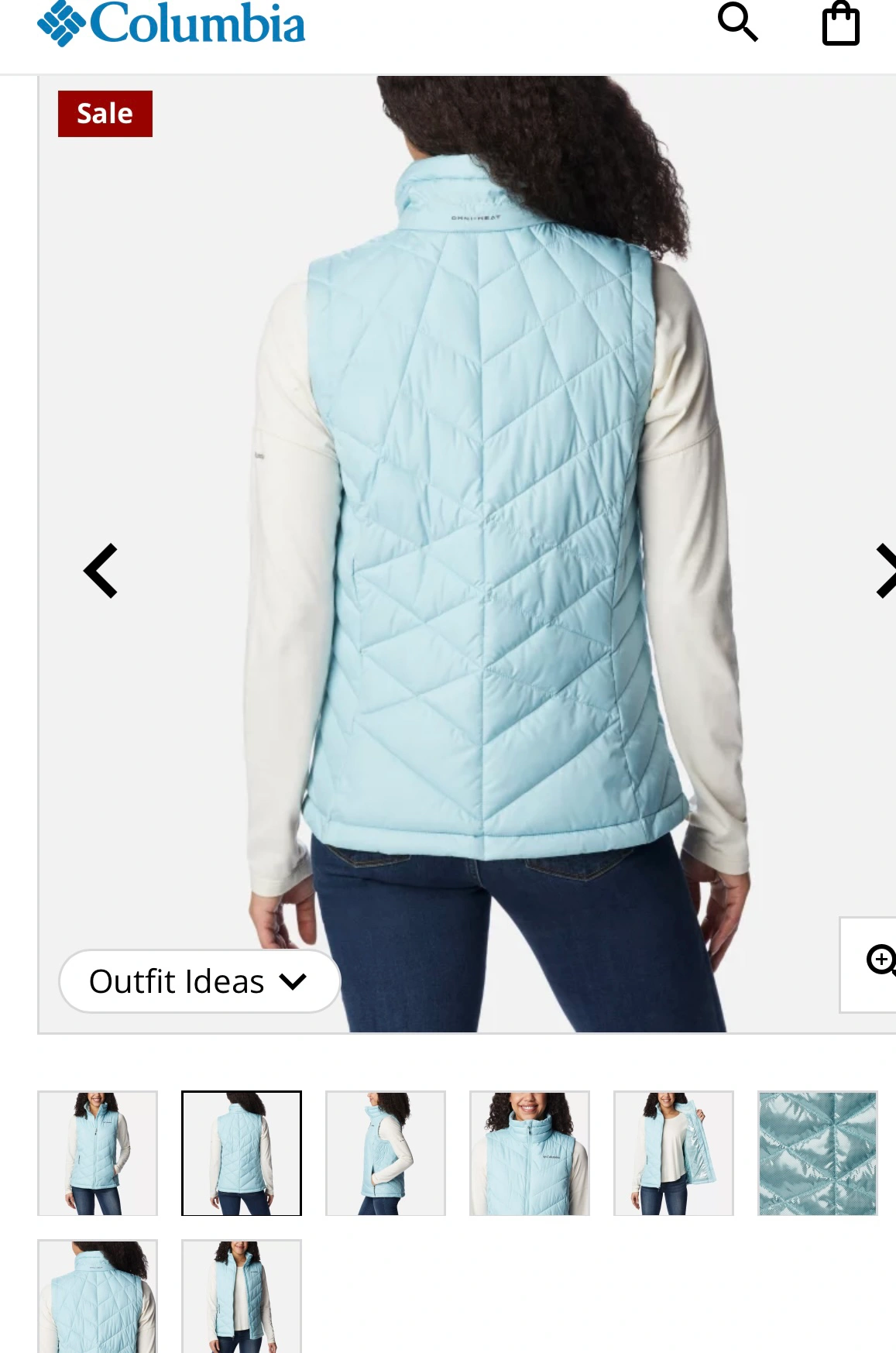This screenshot has width=896, height=1353.
Task: Zoom into the product image
Action: click(x=879, y=961)
